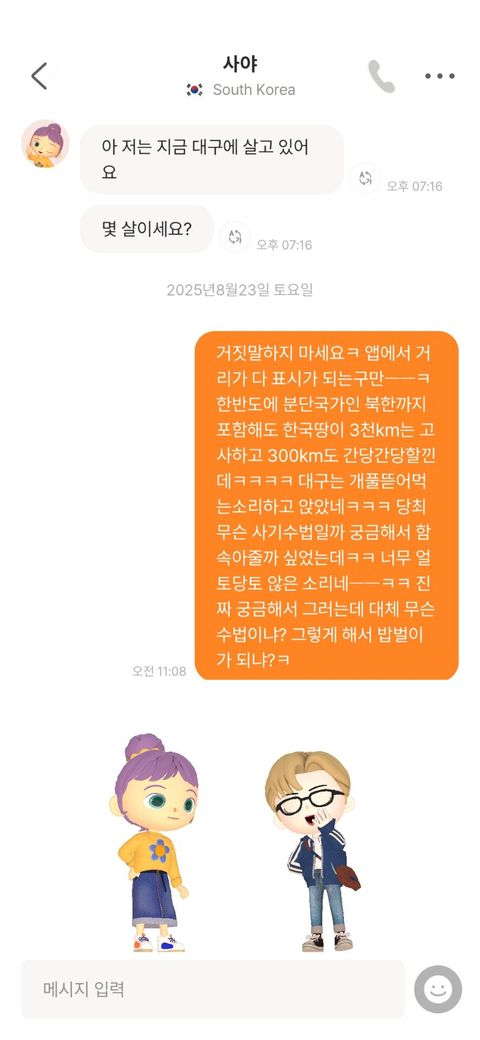Start a voice call with 사야
The width and height of the screenshot is (480, 1040).
coord(382,76)
